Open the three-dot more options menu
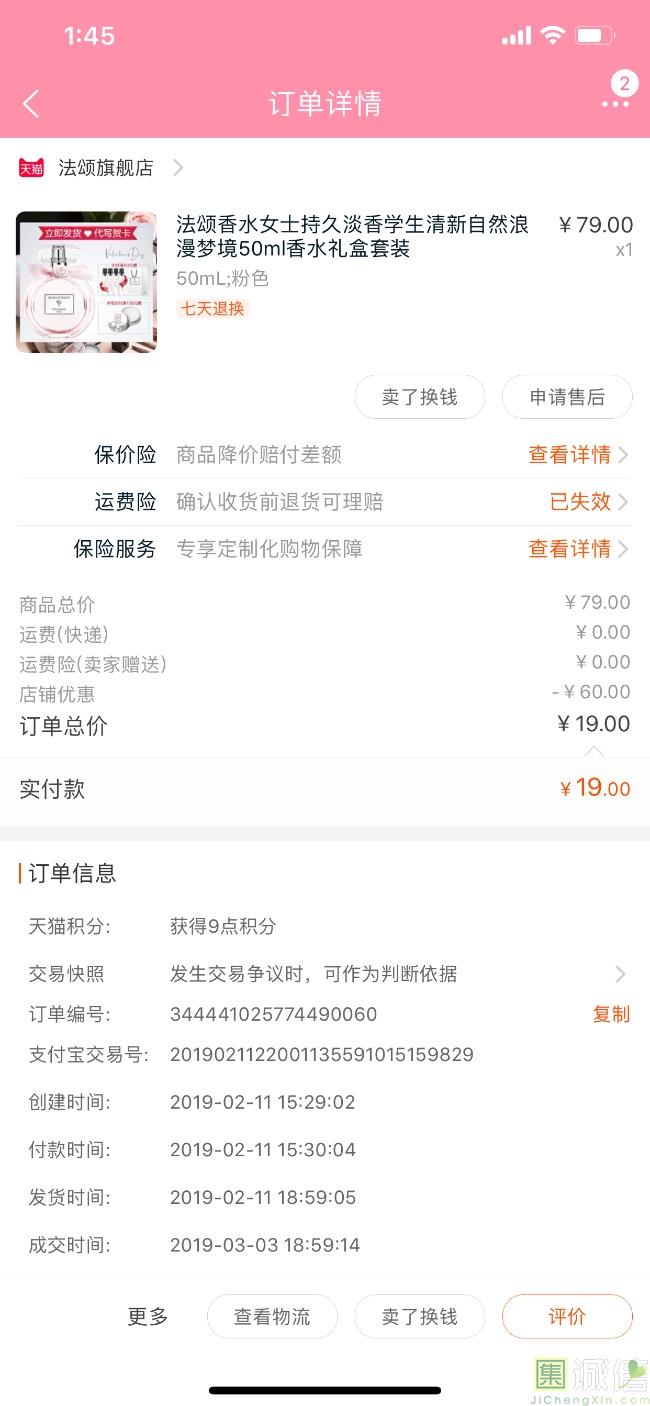 coord(615,104)
